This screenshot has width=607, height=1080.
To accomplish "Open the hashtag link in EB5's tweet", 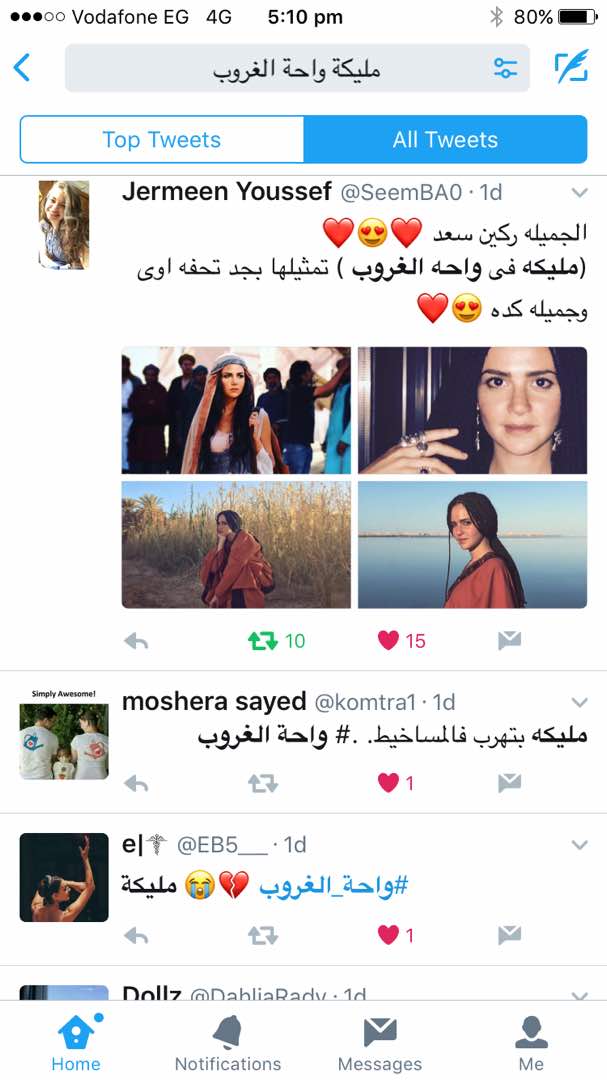I will 333,886.
